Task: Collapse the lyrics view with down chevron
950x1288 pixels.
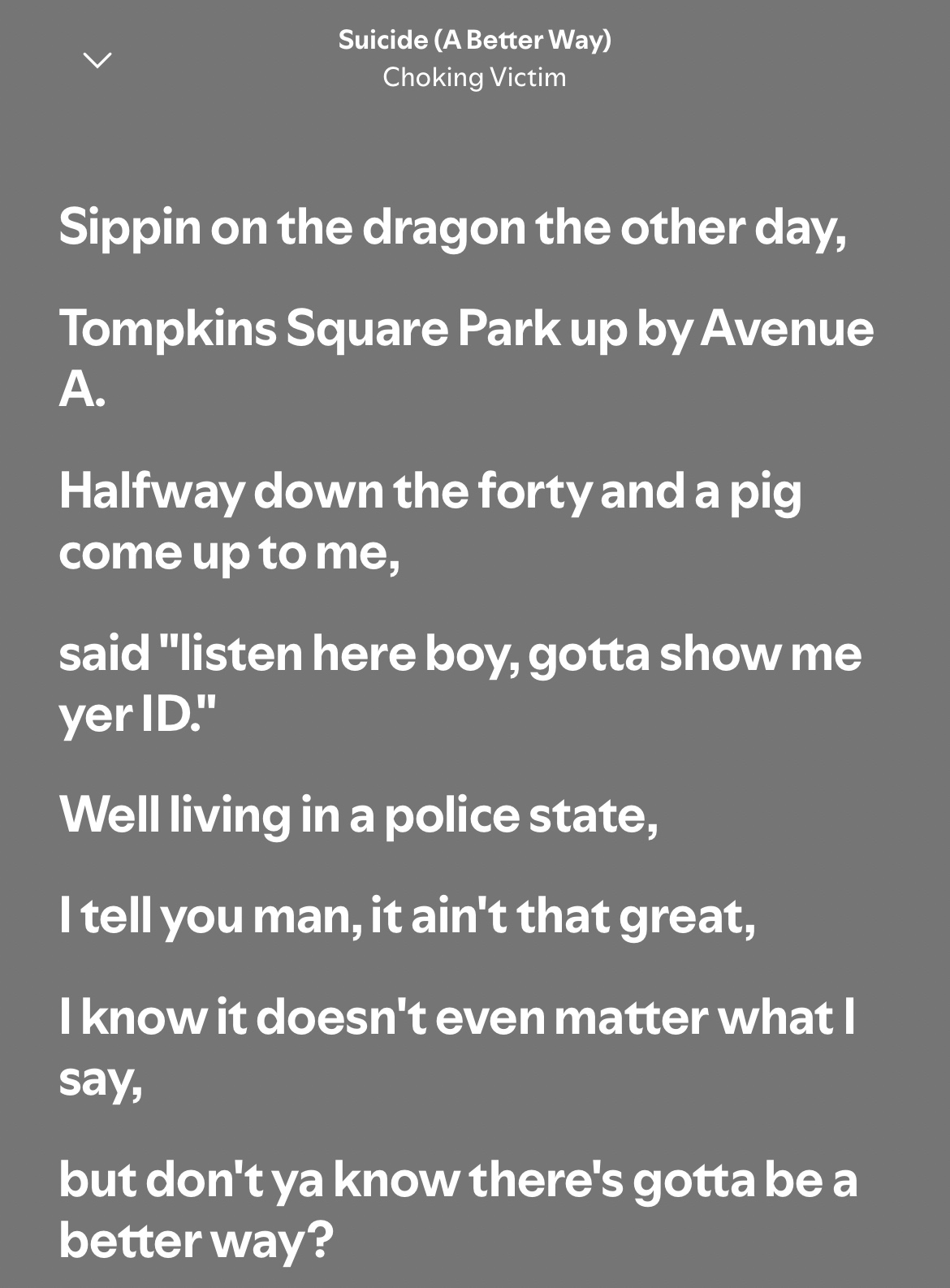Action: (97, 60)
